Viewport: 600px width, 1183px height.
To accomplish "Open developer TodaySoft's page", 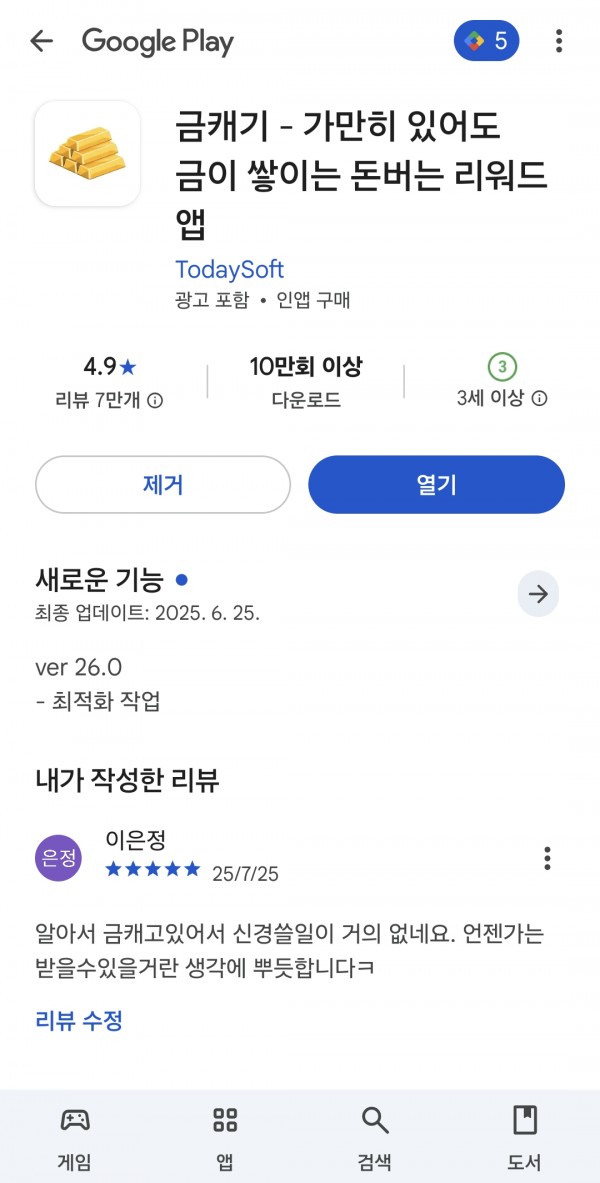I will (229, 269).
